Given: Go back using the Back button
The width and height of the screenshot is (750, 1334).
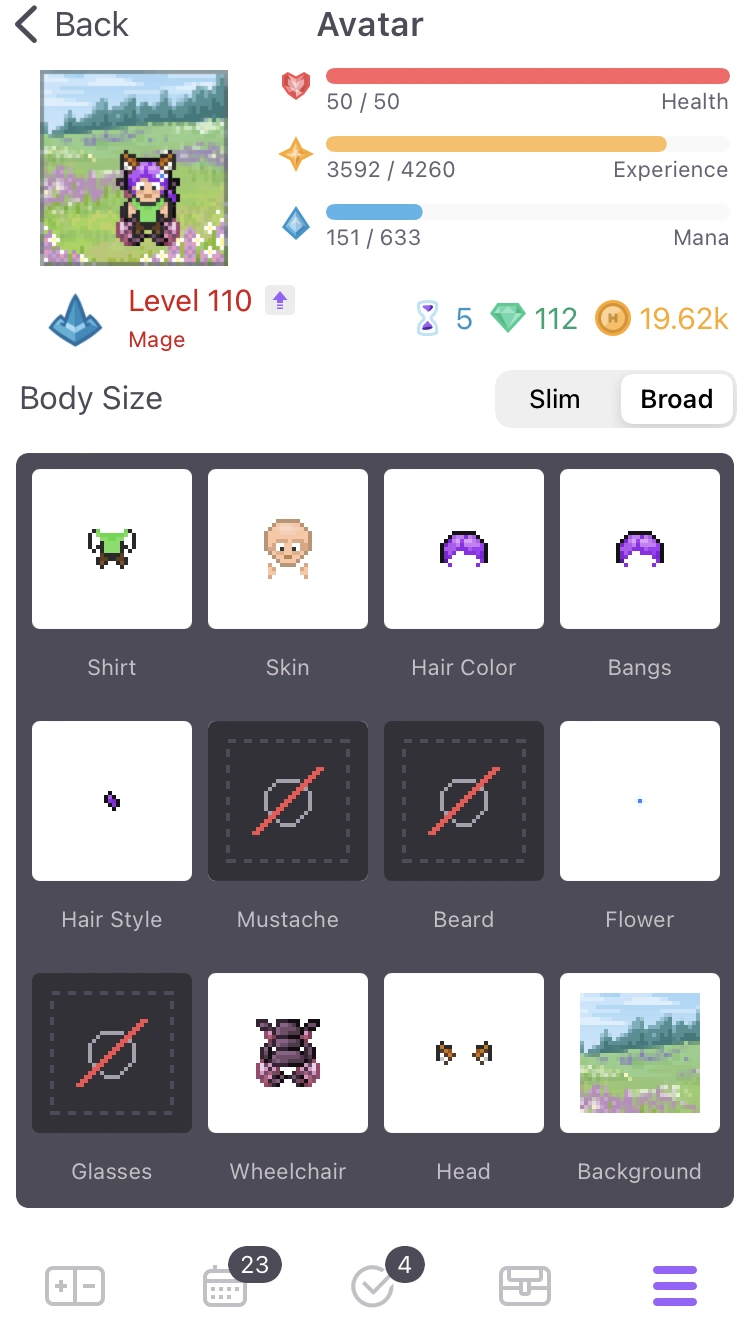Looking at the screenshot, I should click(x=72, y=25).
